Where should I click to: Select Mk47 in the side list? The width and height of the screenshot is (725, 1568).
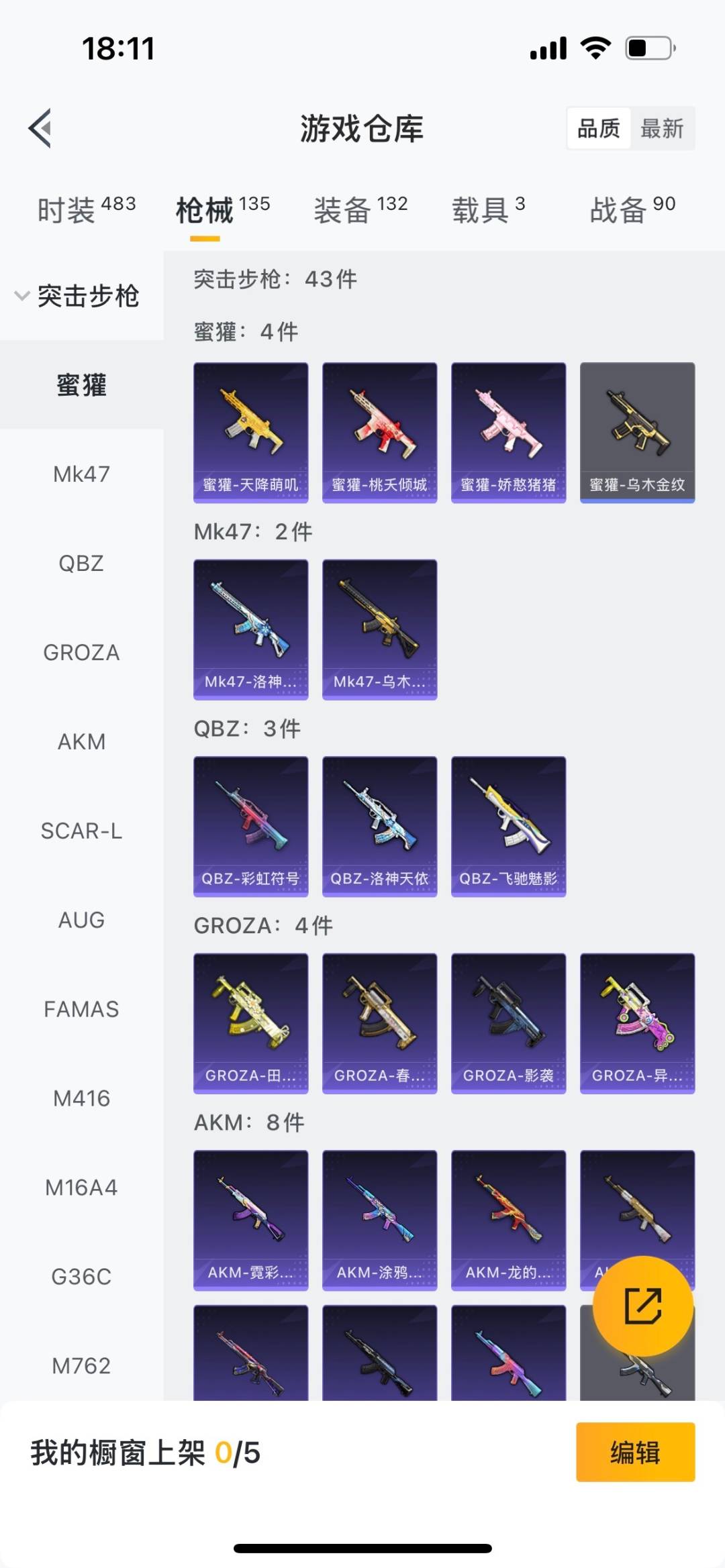tap(81, 474)
